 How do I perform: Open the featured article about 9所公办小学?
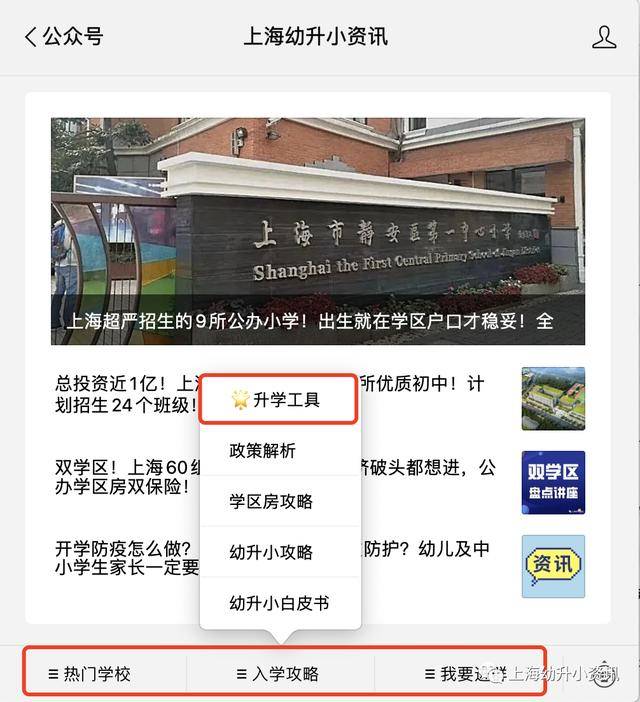point(318,232)
